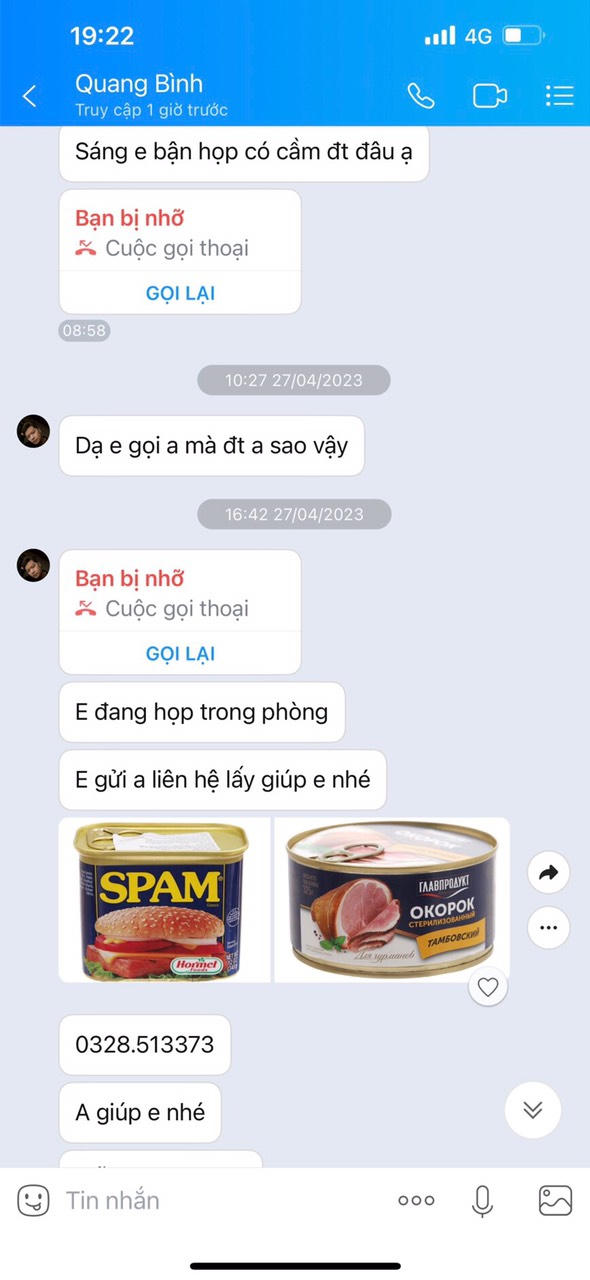This screenshot has width=590, height=1280.
Task: Open the ОКОРОК canned ham image
Action: [x=392, y=900]
